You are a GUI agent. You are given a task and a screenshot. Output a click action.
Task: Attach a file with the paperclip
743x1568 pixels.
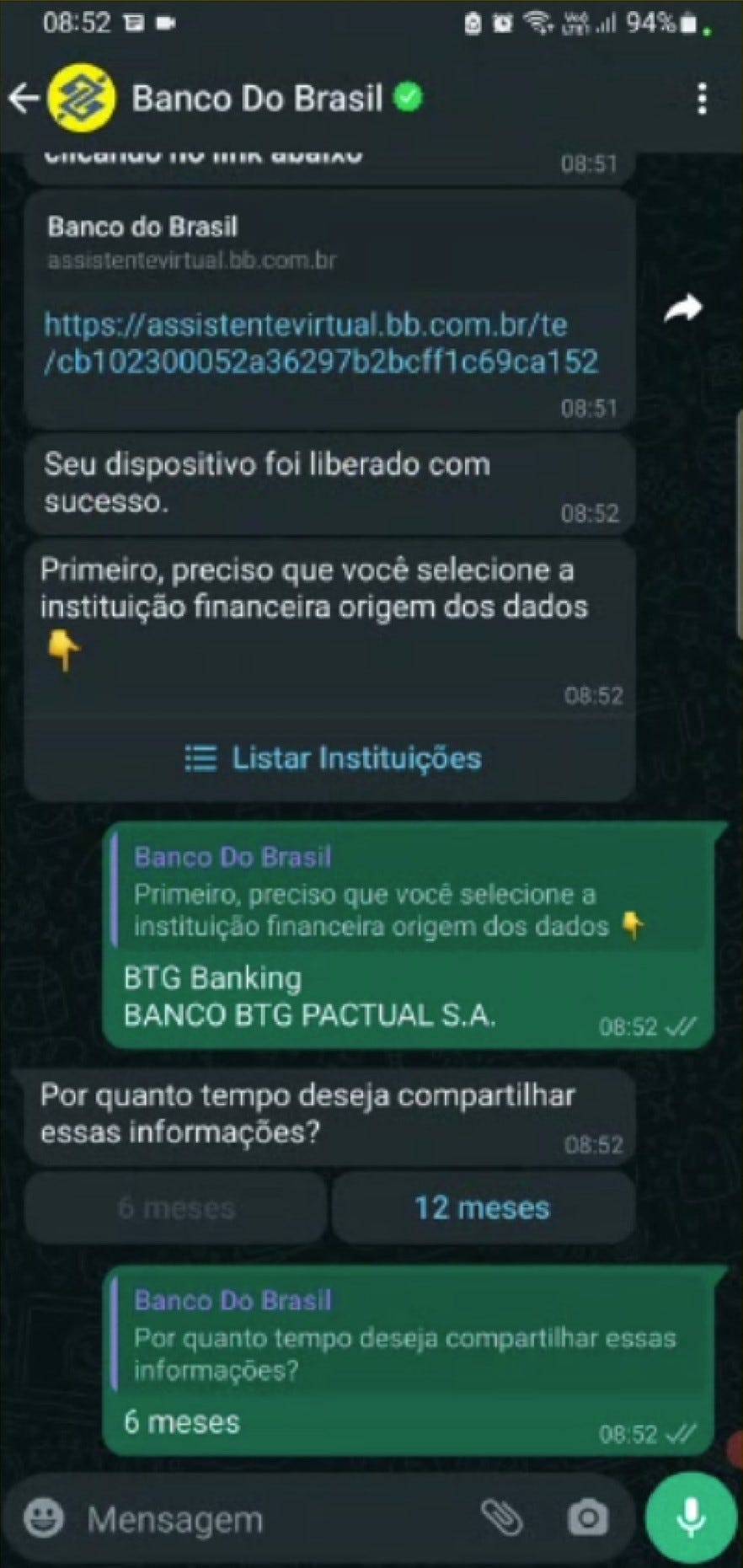502,1518
